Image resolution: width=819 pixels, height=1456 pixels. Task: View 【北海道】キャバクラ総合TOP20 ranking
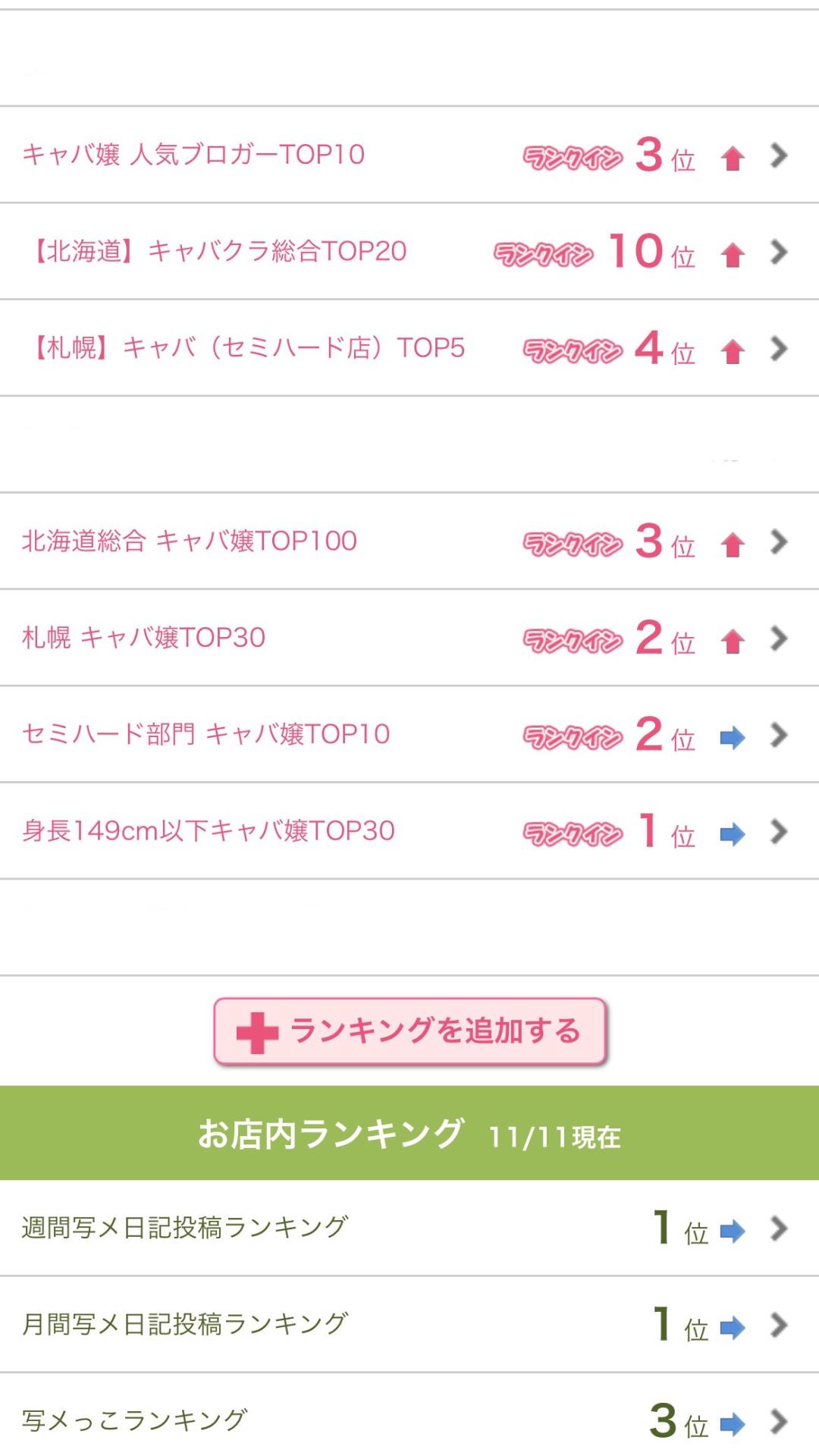click(409, 251)
